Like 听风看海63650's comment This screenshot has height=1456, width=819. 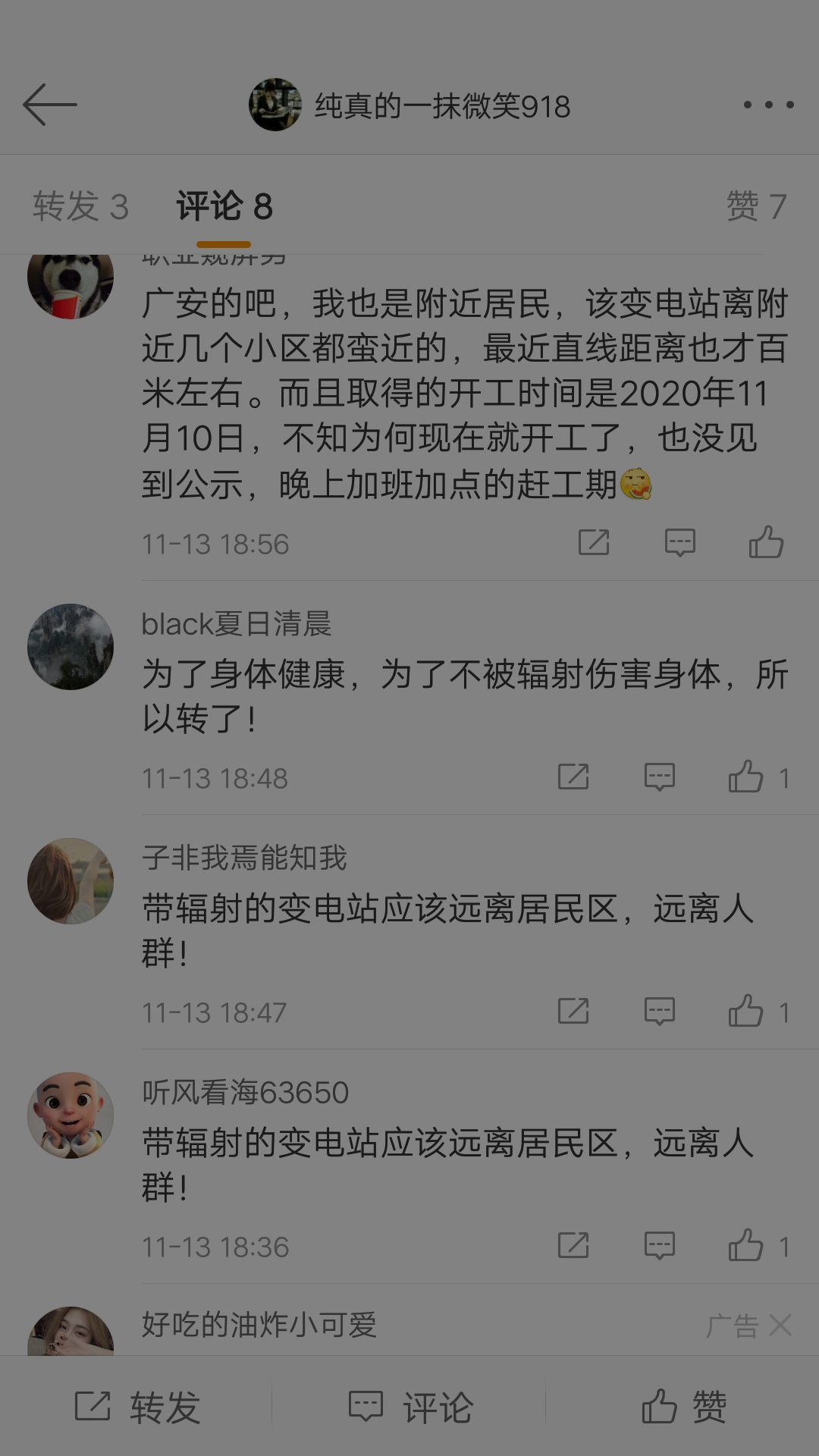click(746, 1246)
